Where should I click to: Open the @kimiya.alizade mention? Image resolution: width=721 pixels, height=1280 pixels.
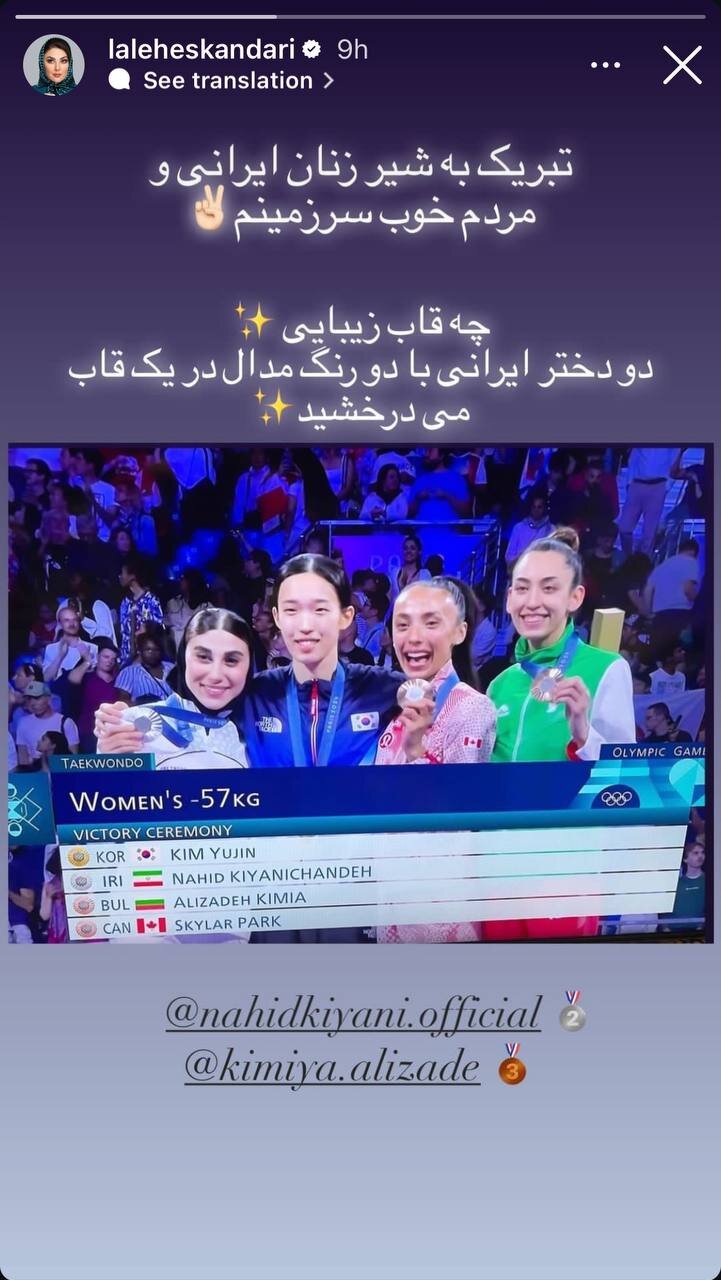(332, 1067)
